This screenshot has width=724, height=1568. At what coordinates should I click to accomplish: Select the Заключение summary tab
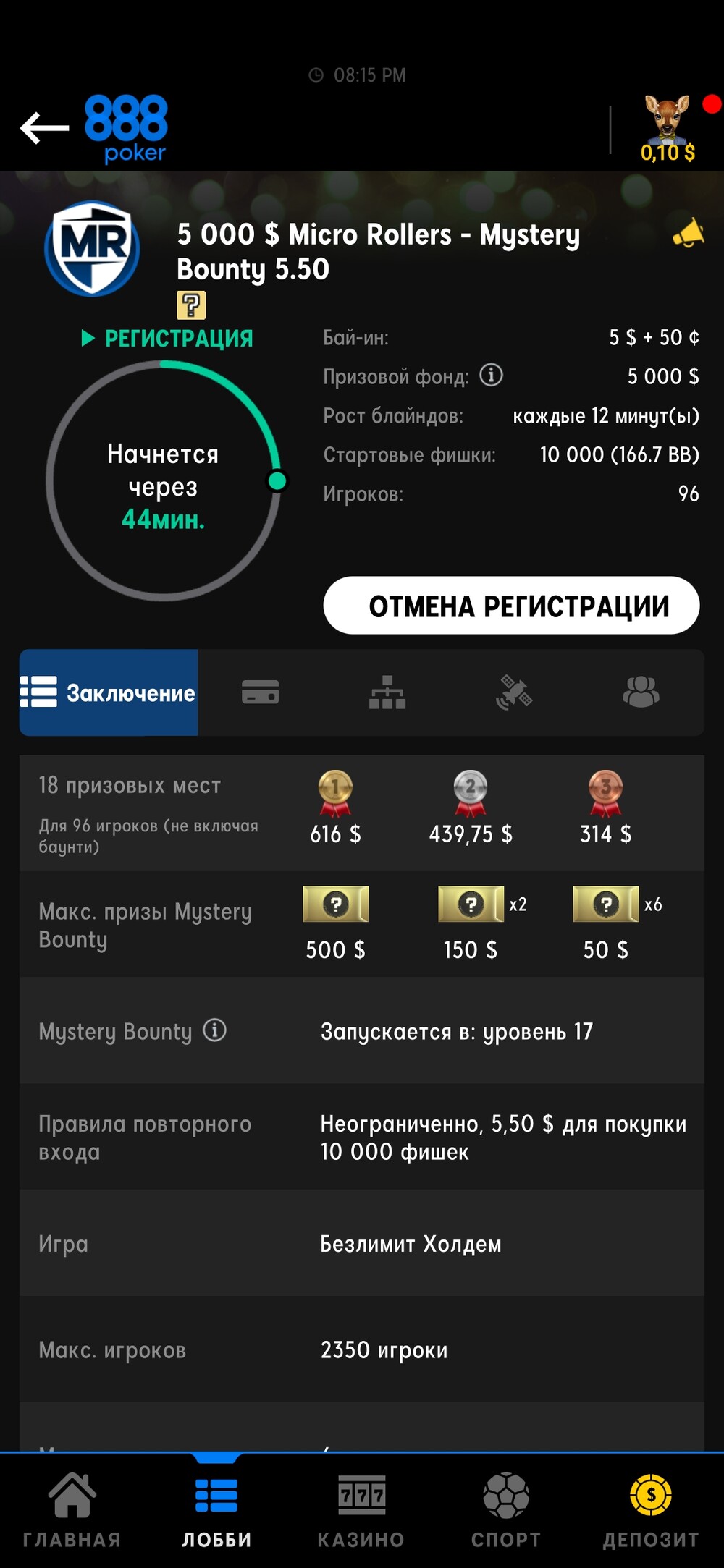tap(109, 692)
